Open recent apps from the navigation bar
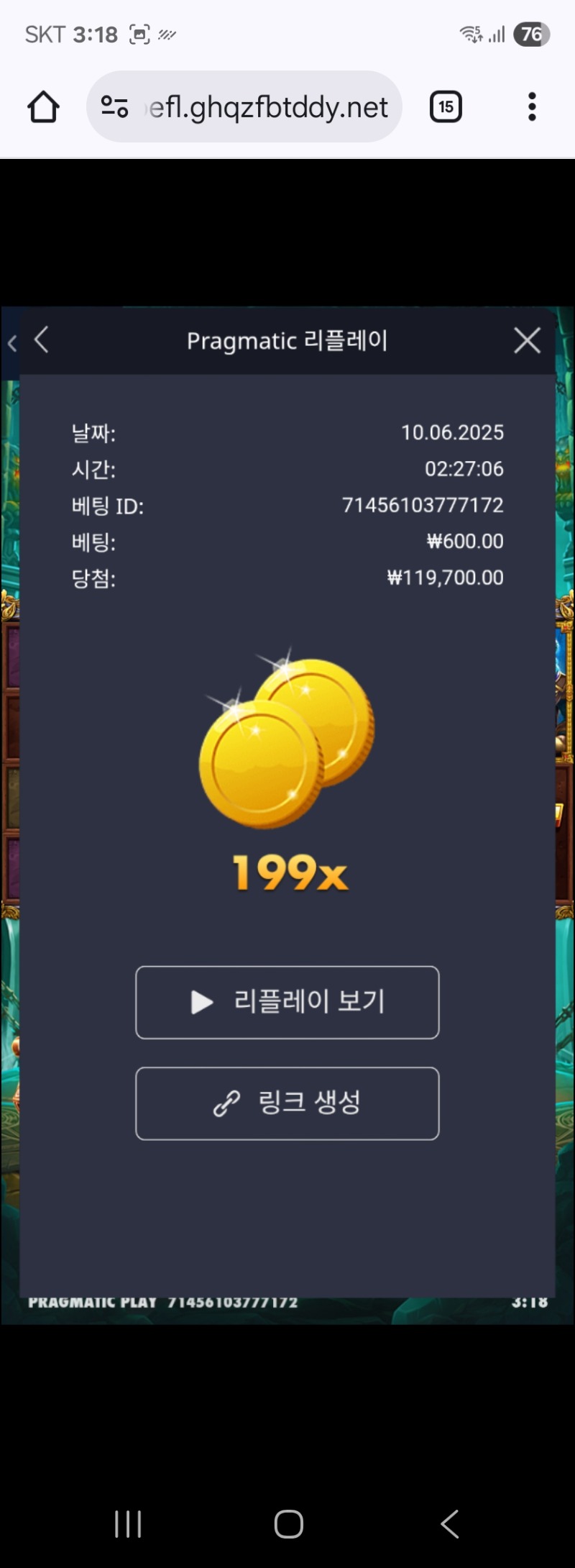This screenshot has height=1568, width=575. click(x=128, y=1523)
